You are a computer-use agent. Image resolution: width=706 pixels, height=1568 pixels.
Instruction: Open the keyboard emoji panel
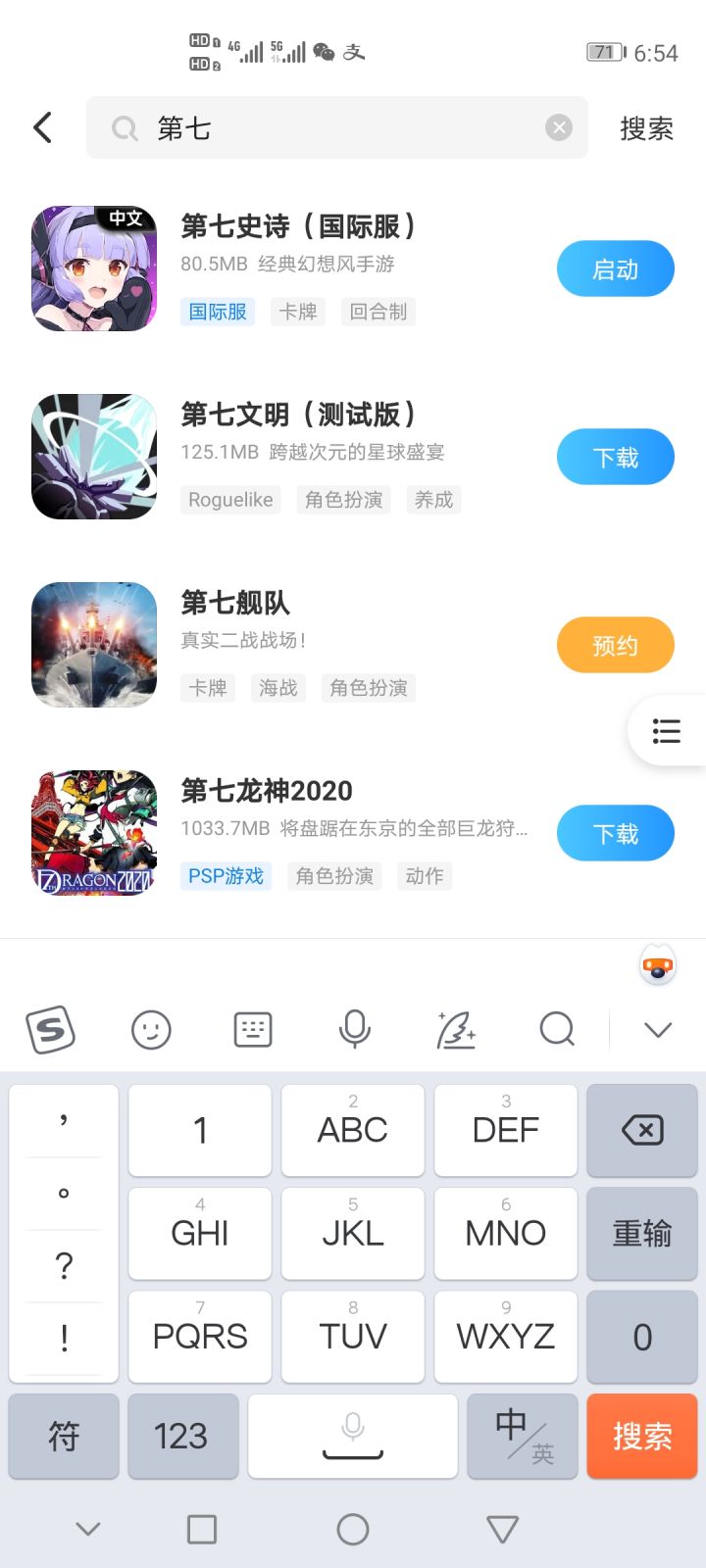151,1030
